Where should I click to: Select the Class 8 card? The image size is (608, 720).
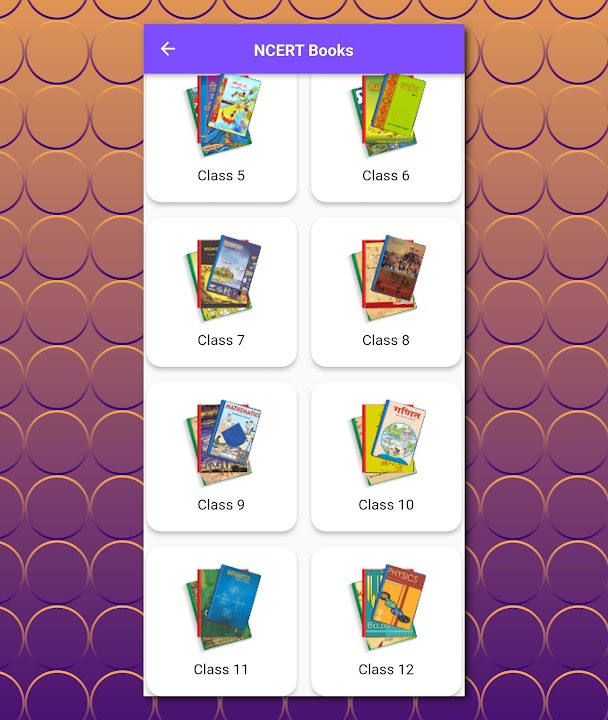(386, 290)
